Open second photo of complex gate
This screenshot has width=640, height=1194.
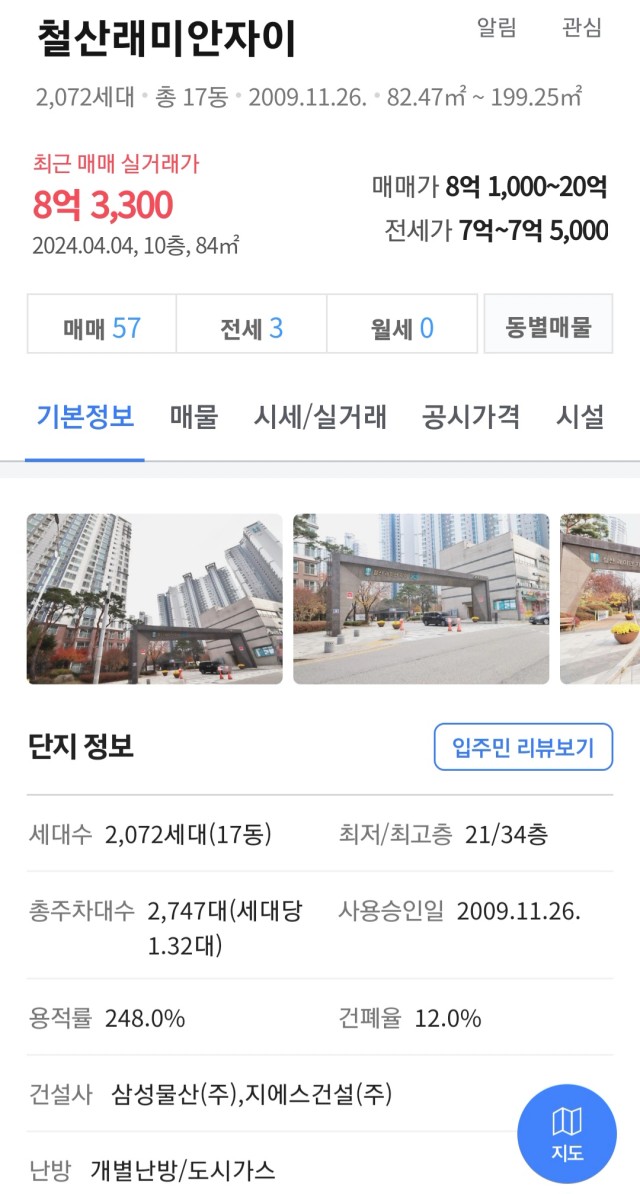pos(421,584)
